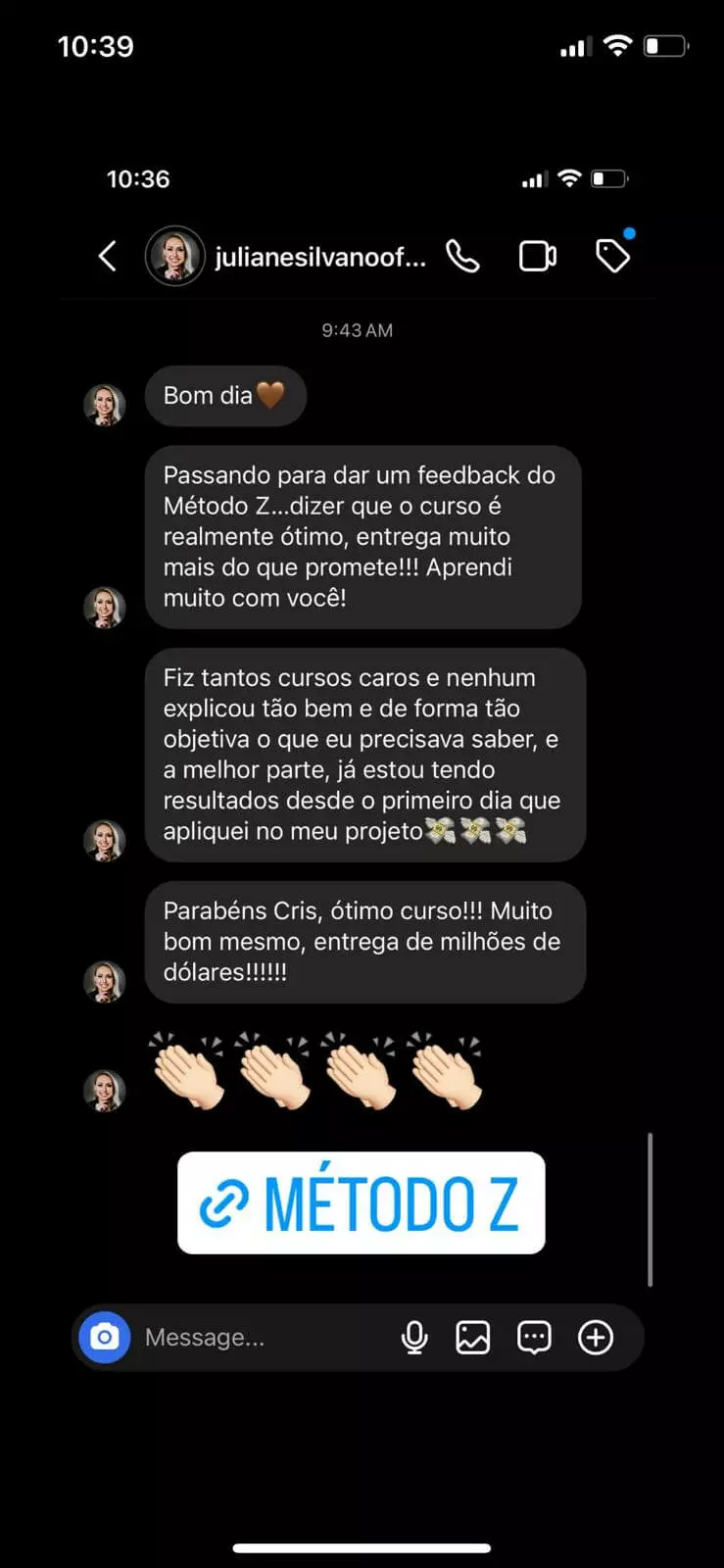
Task: Open the stickers panel in the message bar
Action: tap(532, 1337)
